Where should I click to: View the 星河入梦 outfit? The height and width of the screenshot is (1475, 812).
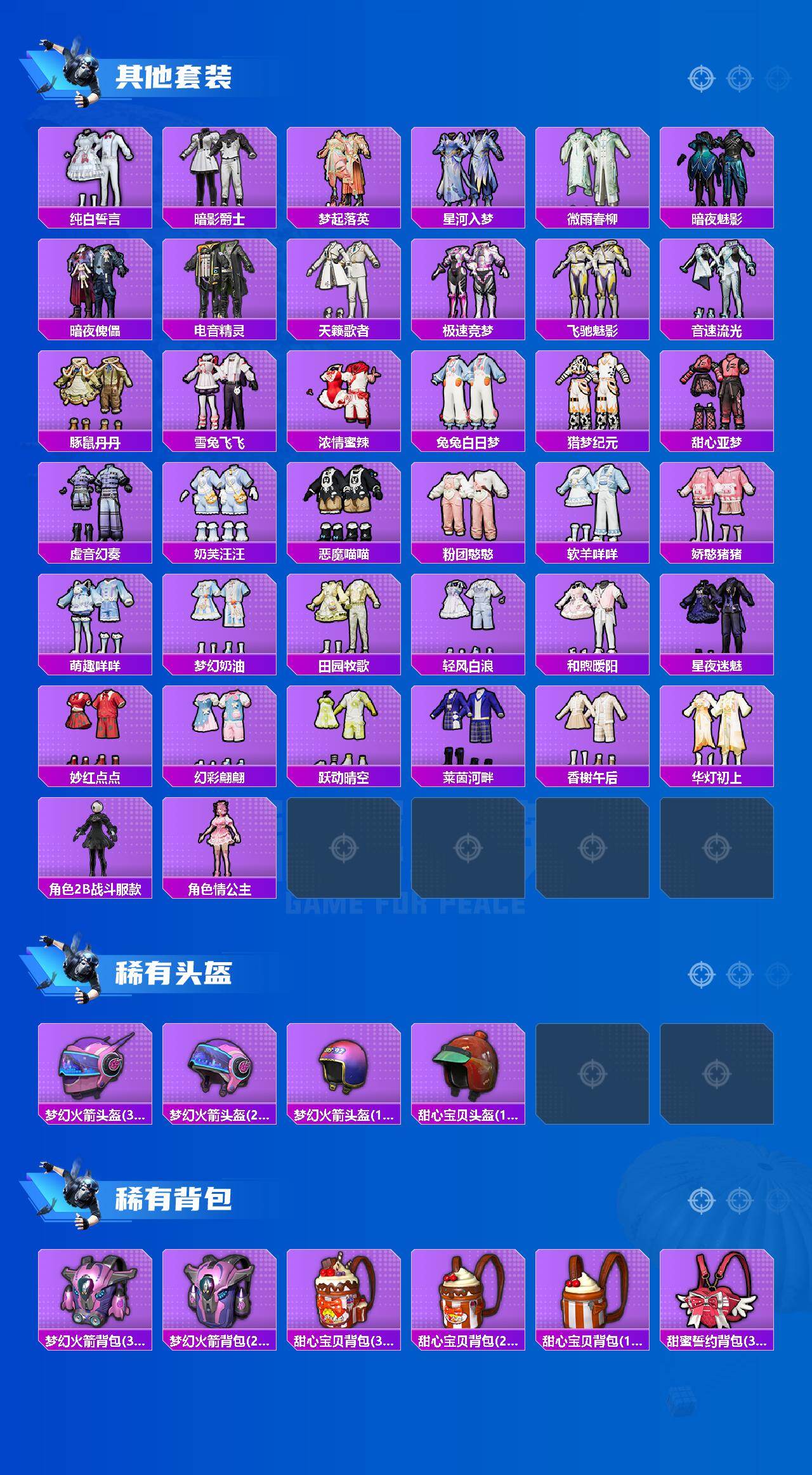pos(468,168)
